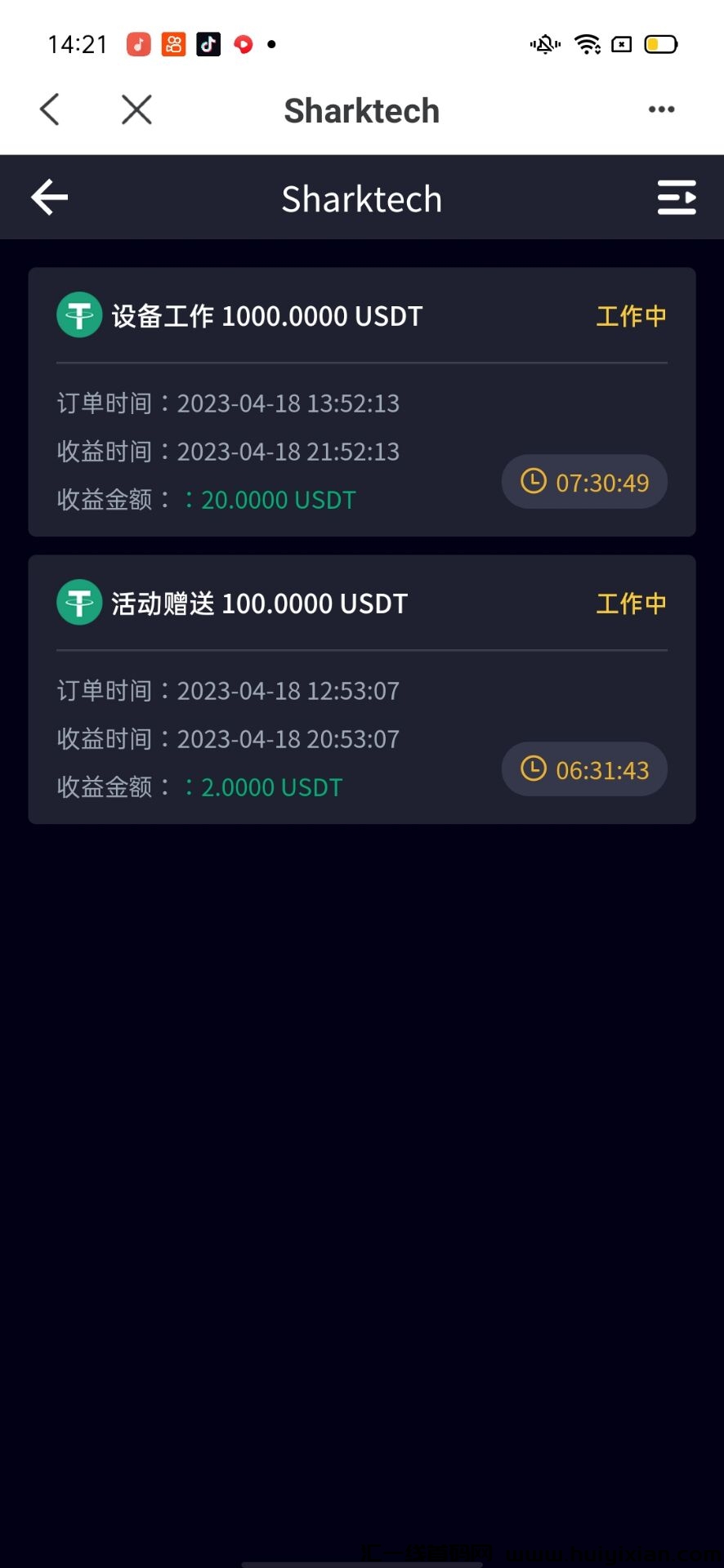Tap the USDT tether icon on 设备工作 card
724x1568 pixels.
pos(78,314)
